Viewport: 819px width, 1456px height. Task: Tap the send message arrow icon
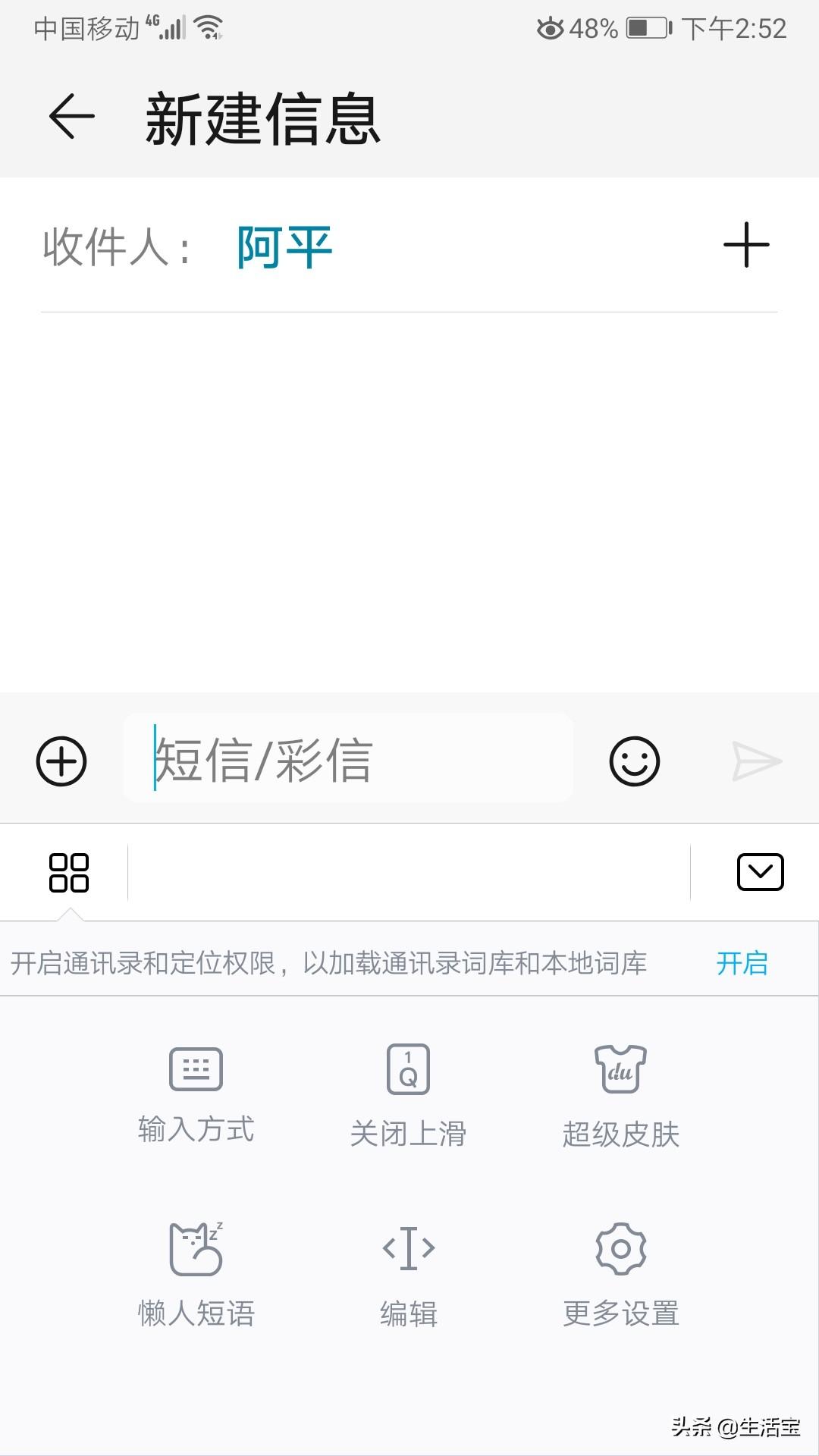[x=758, y=761]
